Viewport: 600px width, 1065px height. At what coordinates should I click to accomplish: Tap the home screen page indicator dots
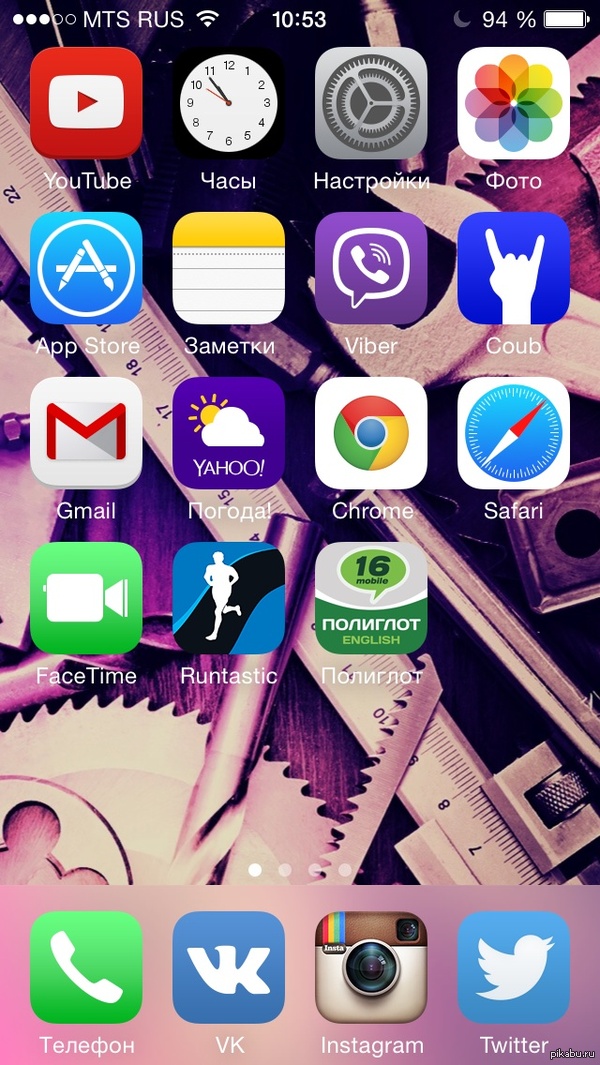click(x=300, y=870)
